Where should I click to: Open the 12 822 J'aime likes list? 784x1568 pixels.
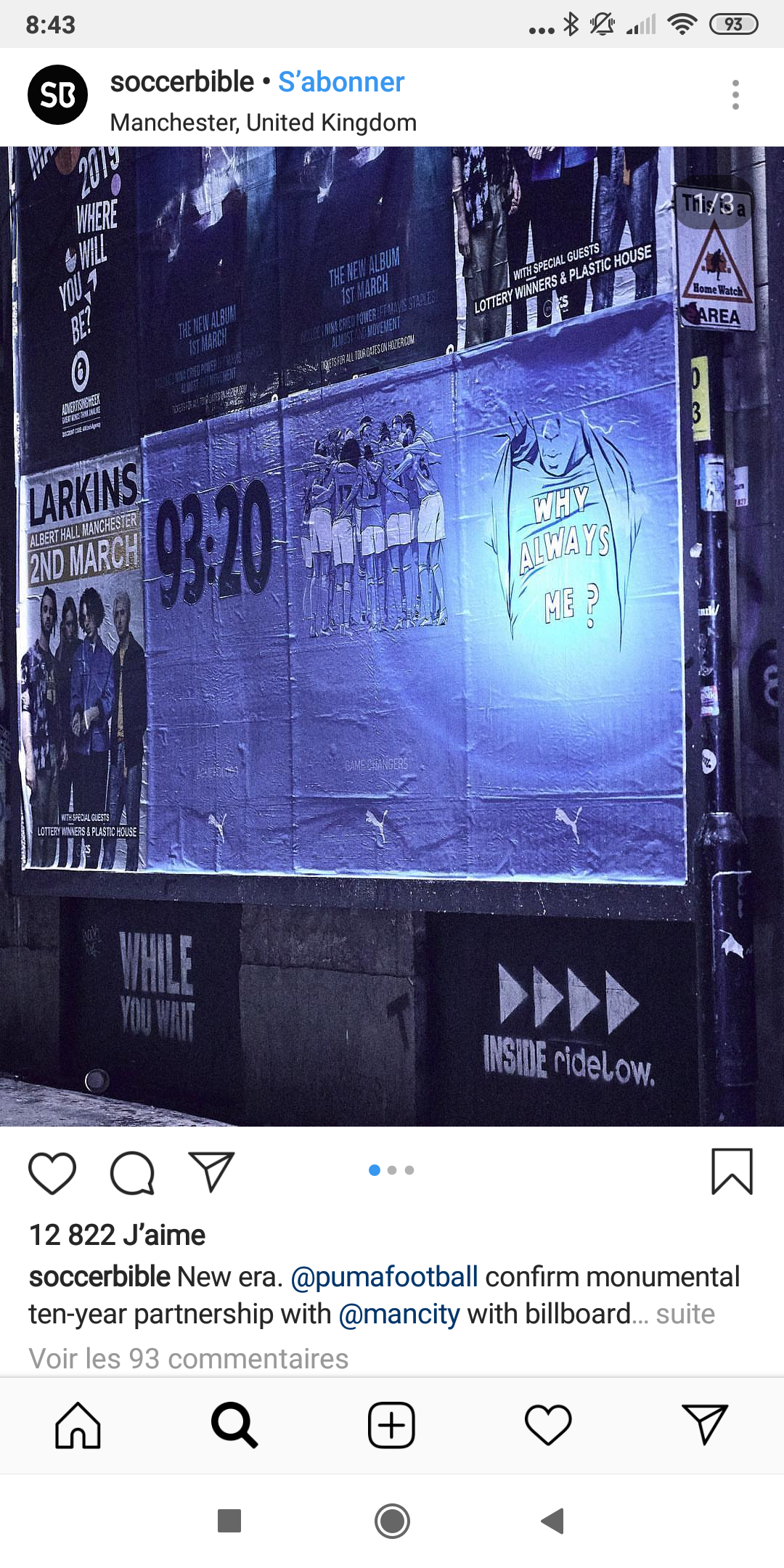pos(117,1235)
